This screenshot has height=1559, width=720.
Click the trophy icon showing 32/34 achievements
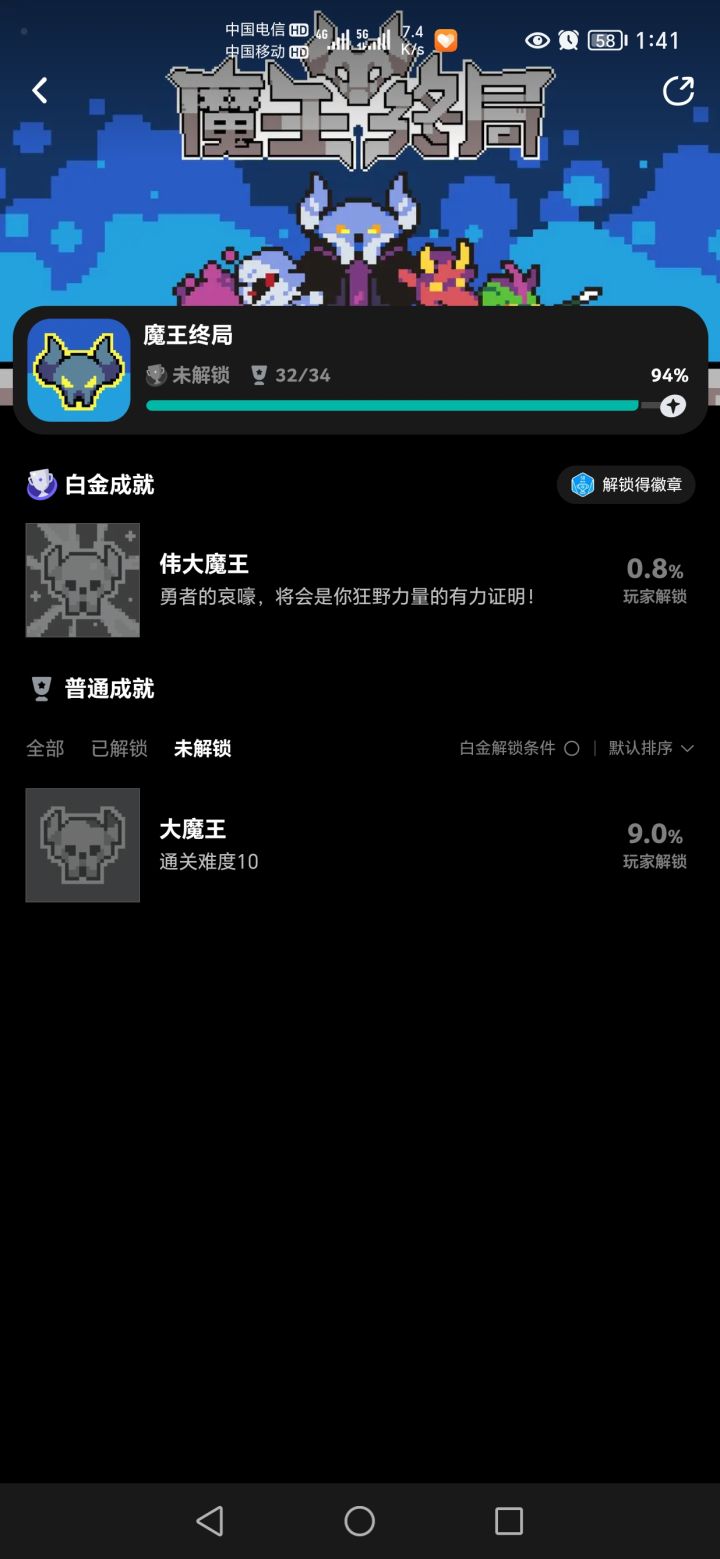pos(260,375)
